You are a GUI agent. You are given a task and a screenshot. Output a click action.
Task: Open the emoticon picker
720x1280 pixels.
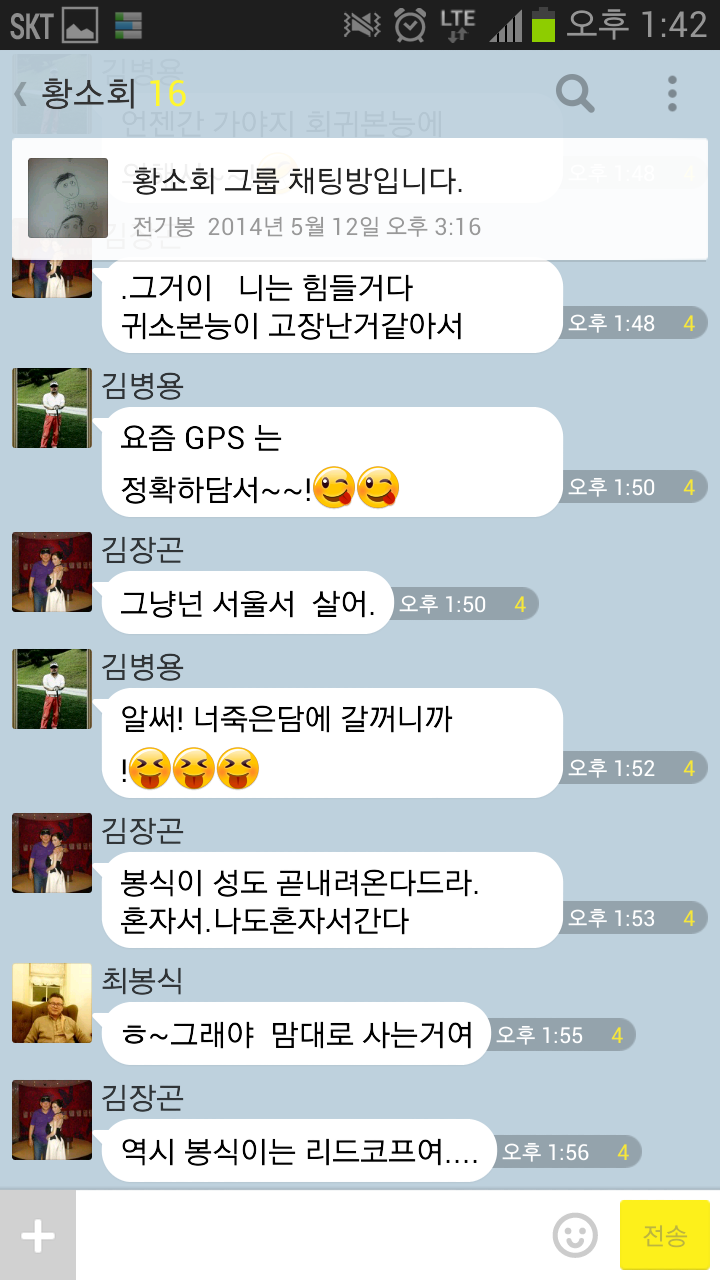pyautogui.click(x=575, y=1236)
